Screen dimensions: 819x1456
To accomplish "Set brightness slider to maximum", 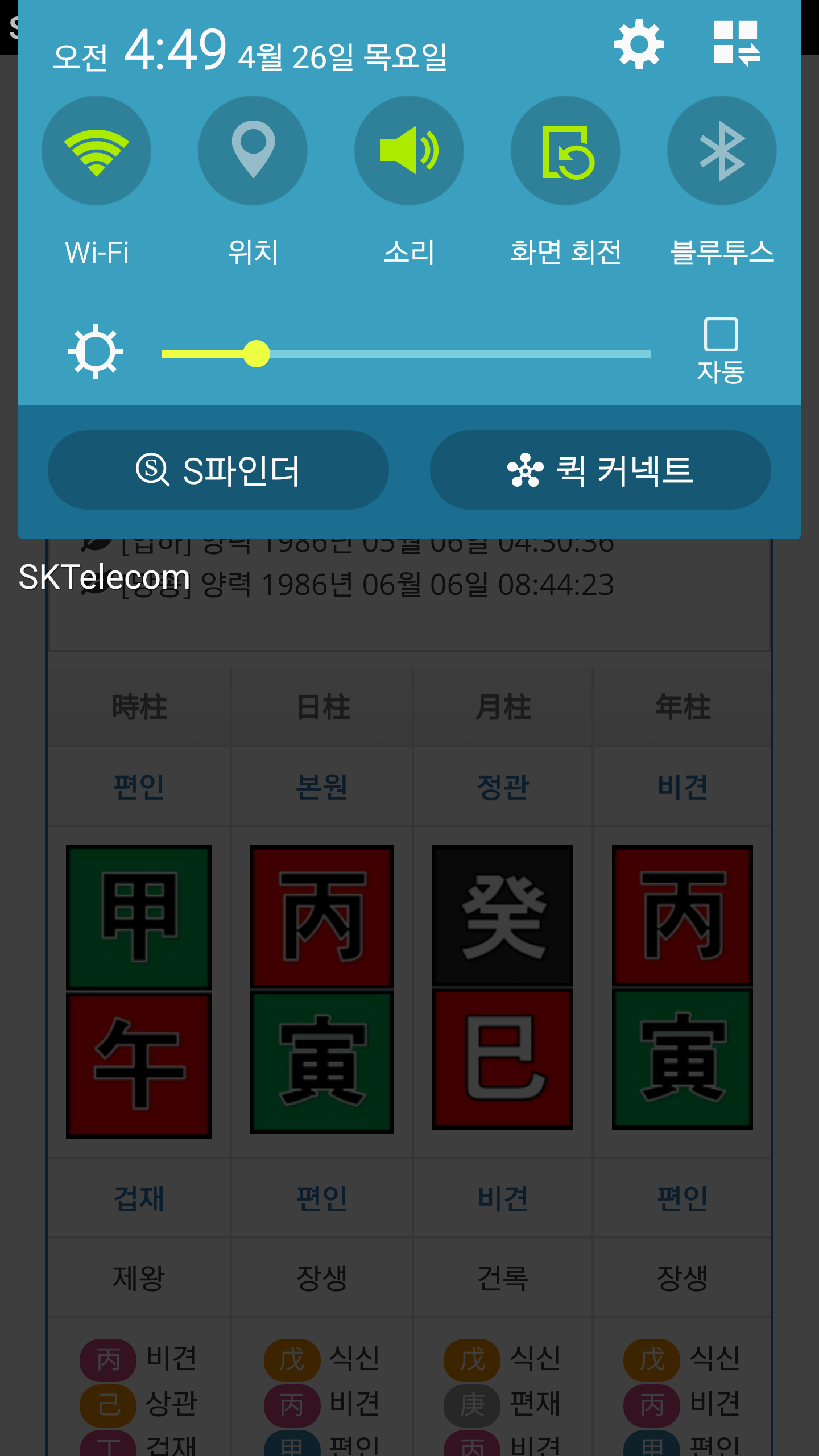I will (x=648, y=354).
